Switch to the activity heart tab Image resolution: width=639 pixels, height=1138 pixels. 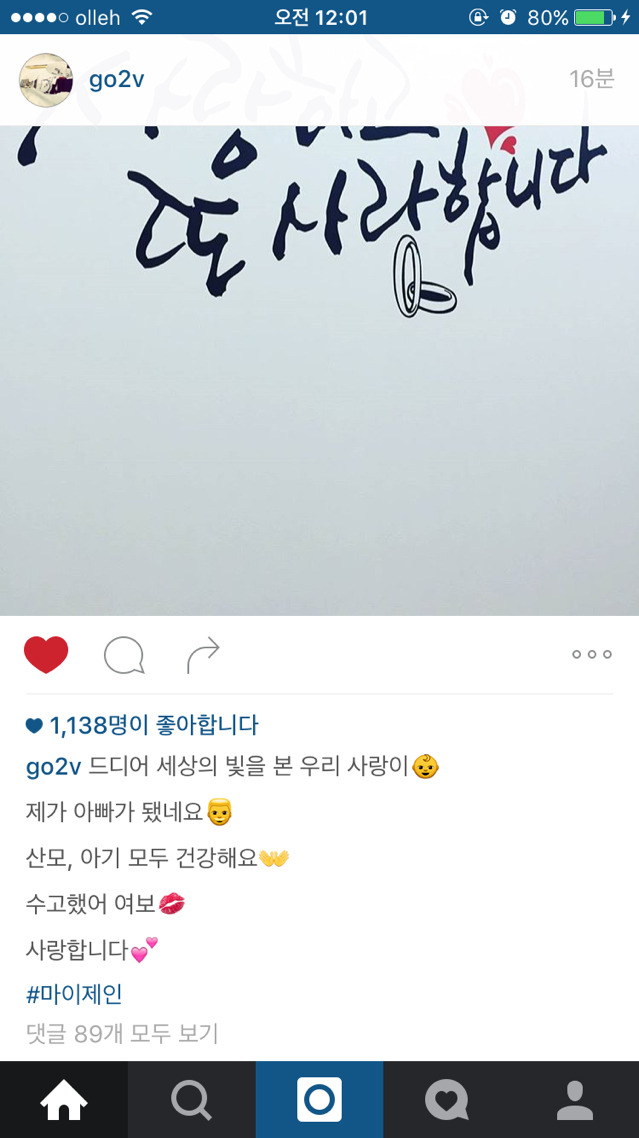click(447, 1100)
